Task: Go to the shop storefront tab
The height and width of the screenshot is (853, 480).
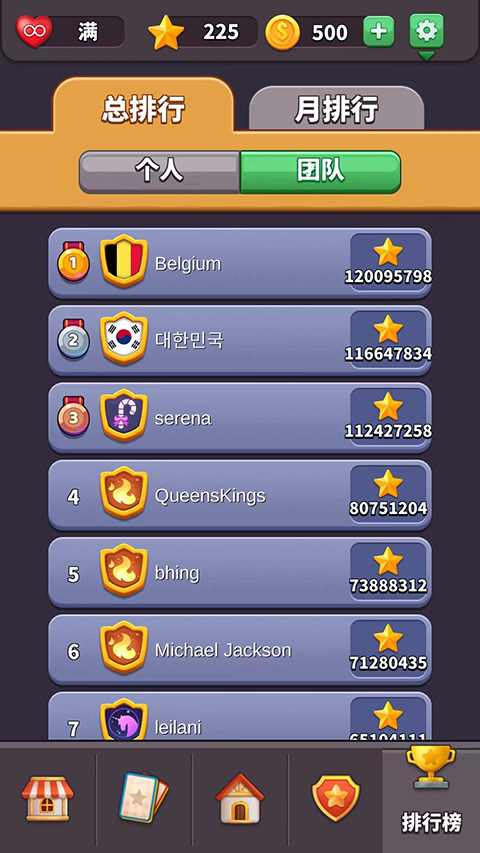Action: coord(48,798)
